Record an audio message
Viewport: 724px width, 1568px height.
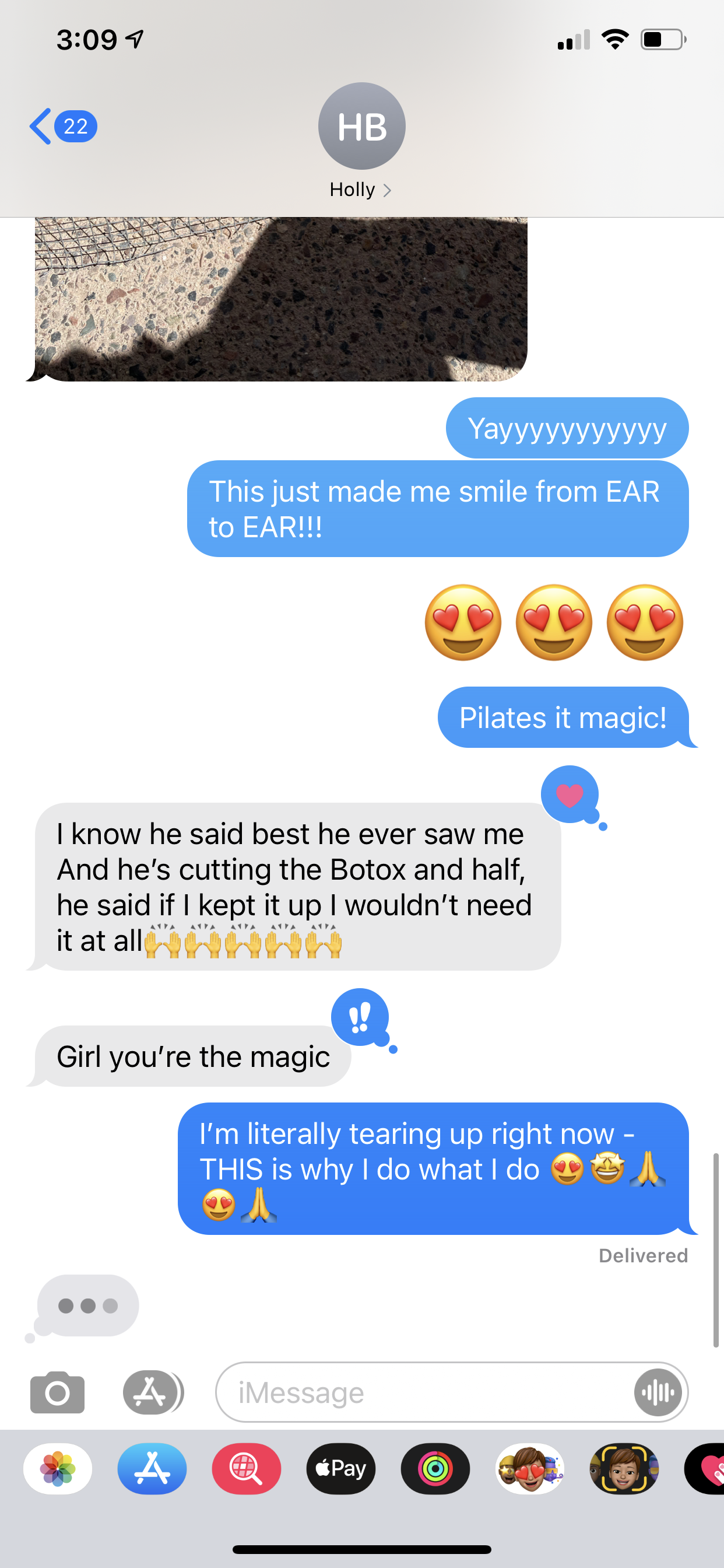tap(658, 1392)
